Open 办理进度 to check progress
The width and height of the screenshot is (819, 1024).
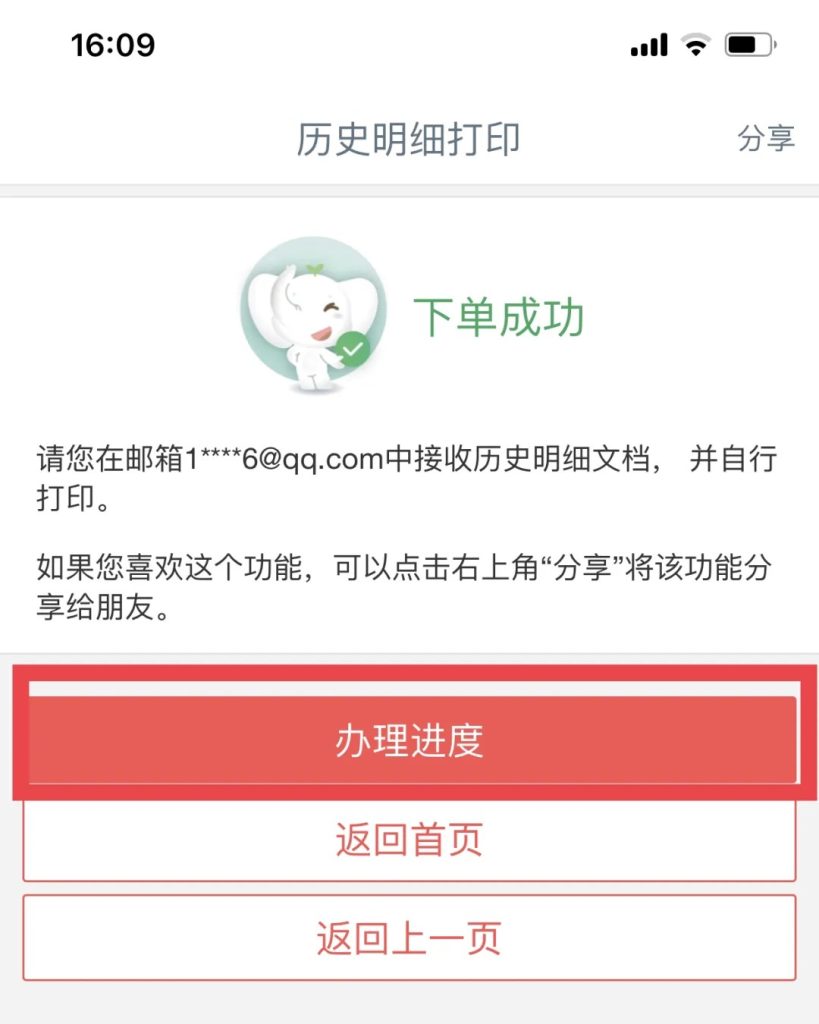410,741
